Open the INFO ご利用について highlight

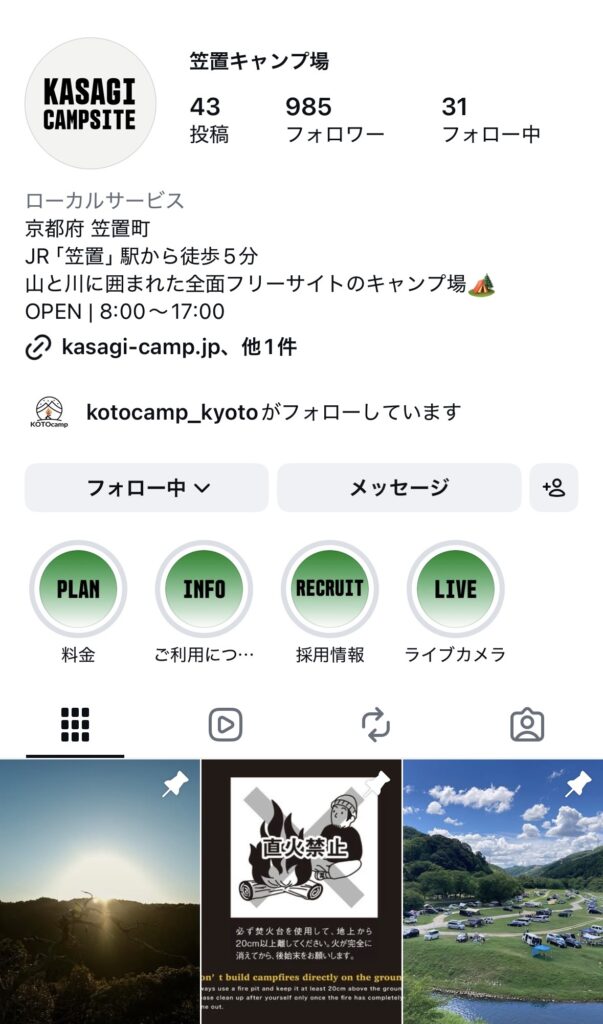[204, 589]
